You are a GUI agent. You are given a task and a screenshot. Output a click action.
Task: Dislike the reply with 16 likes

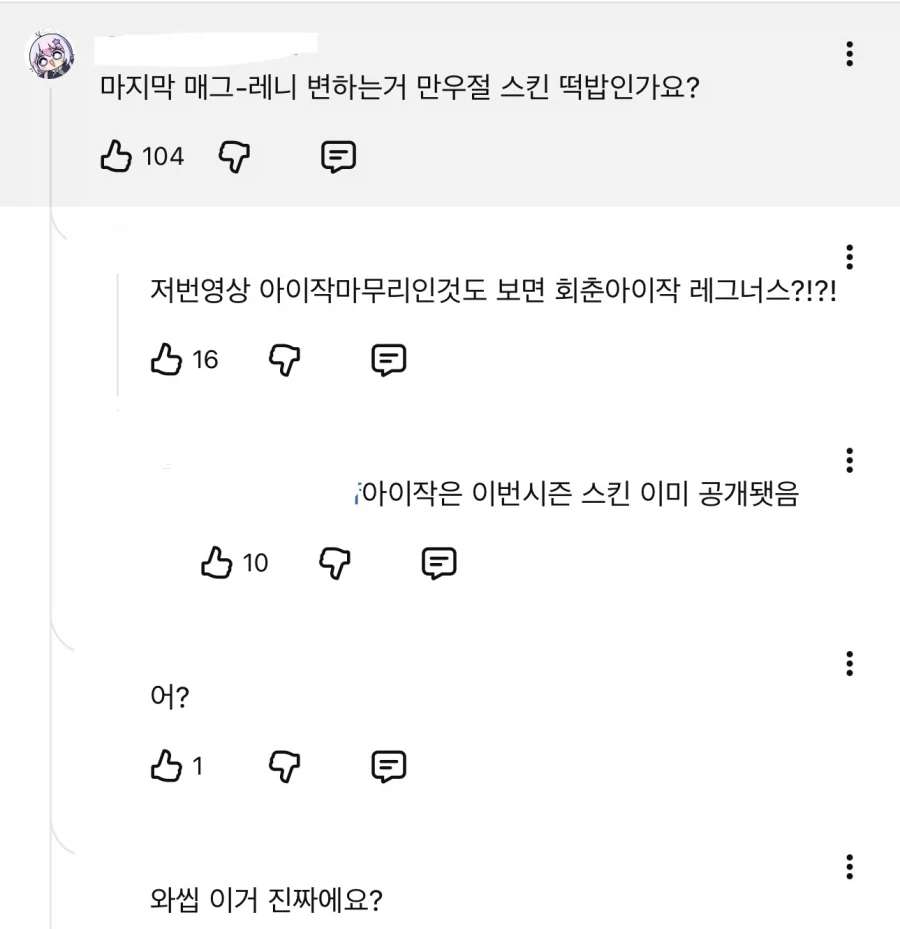tap(284, 361)
